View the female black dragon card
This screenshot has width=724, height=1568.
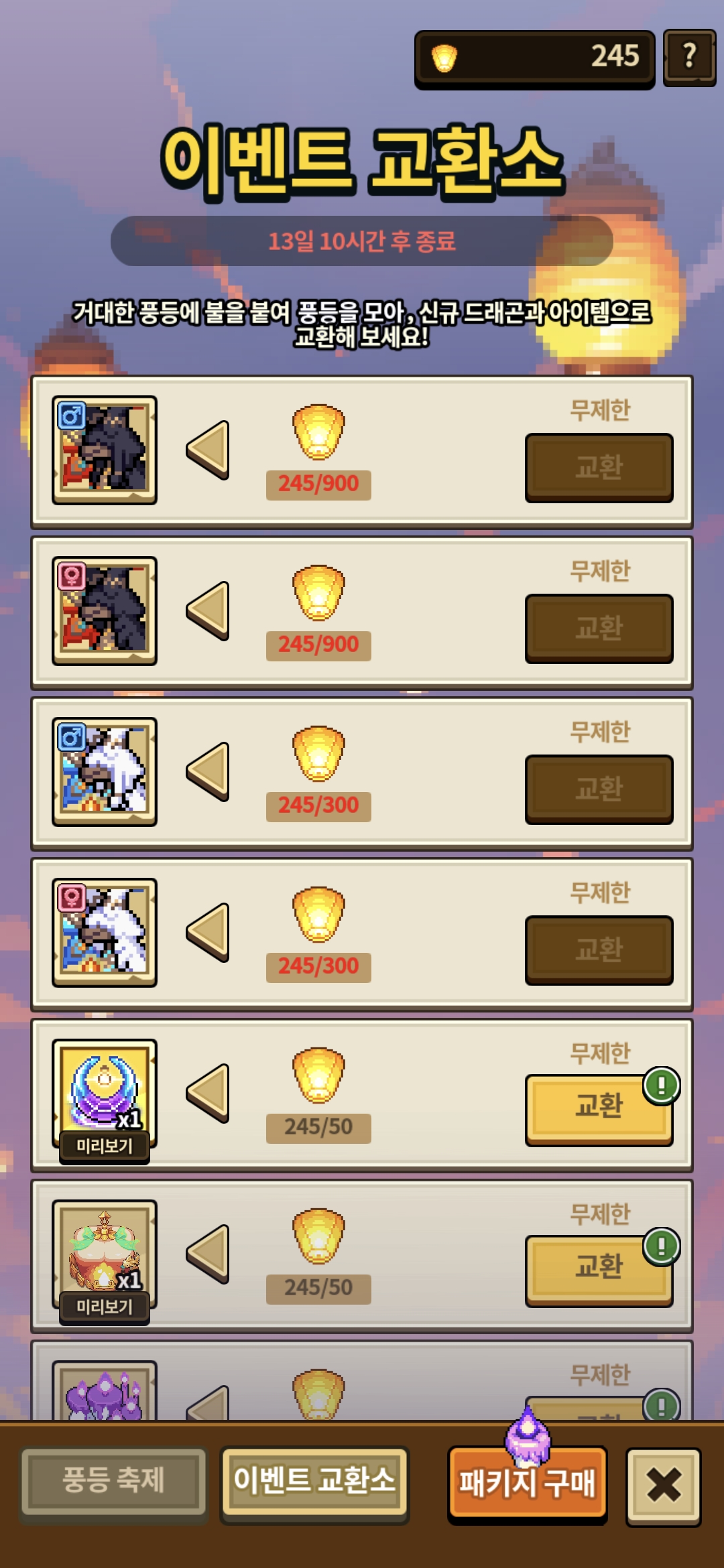click(105, 610)
